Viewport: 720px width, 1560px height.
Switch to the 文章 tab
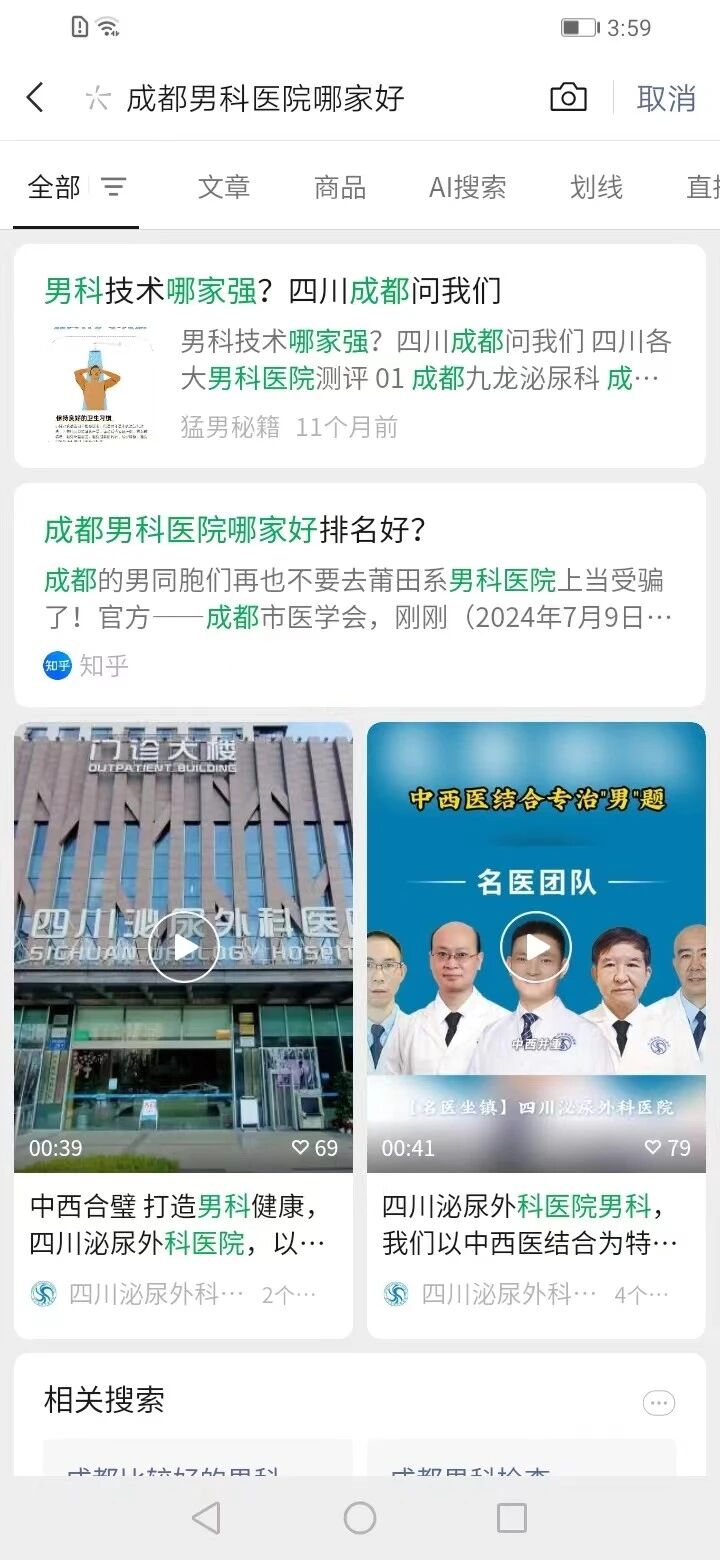(x=223, y=187)
